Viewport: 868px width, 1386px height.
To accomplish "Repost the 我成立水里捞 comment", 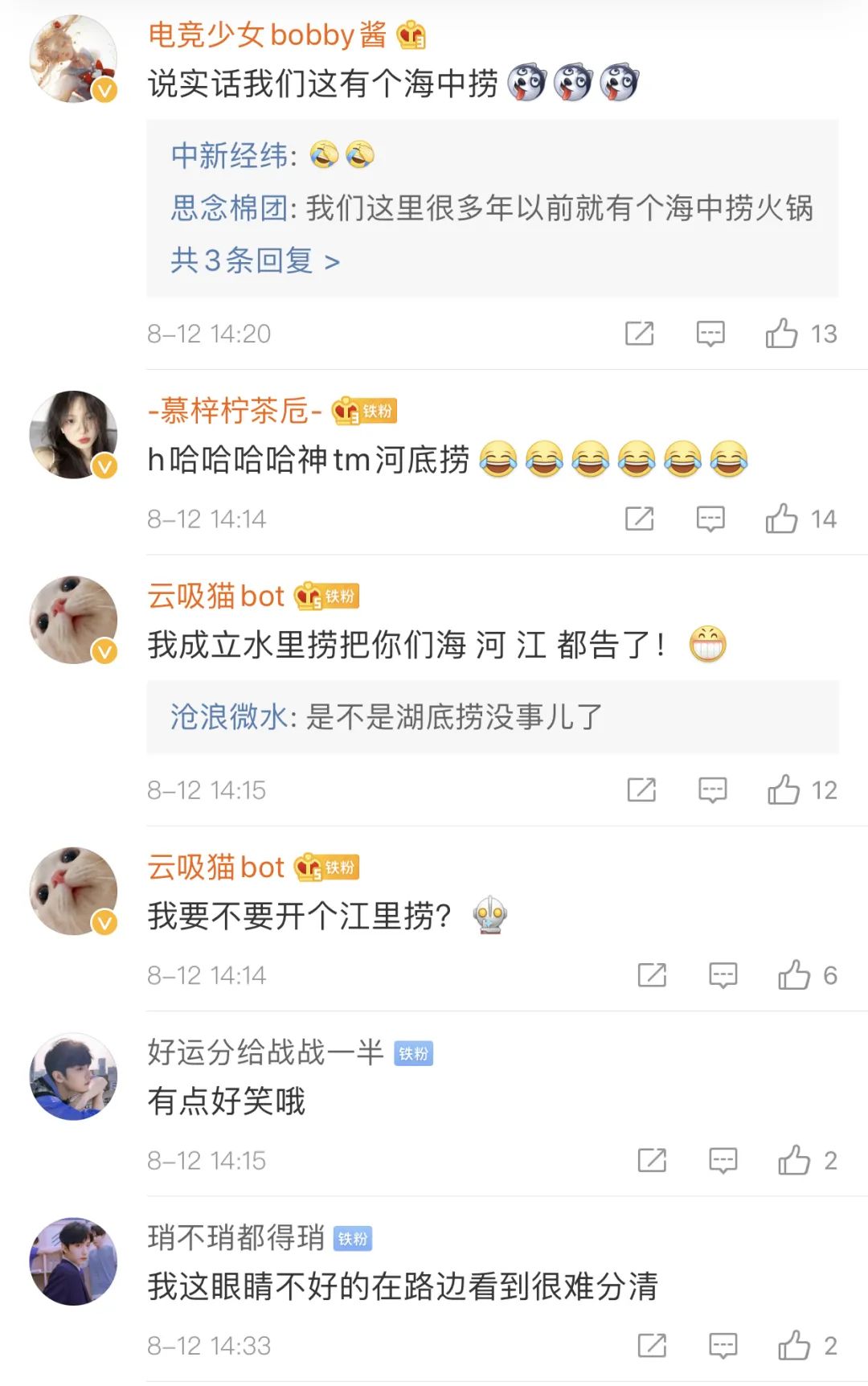I will [641, 789].
